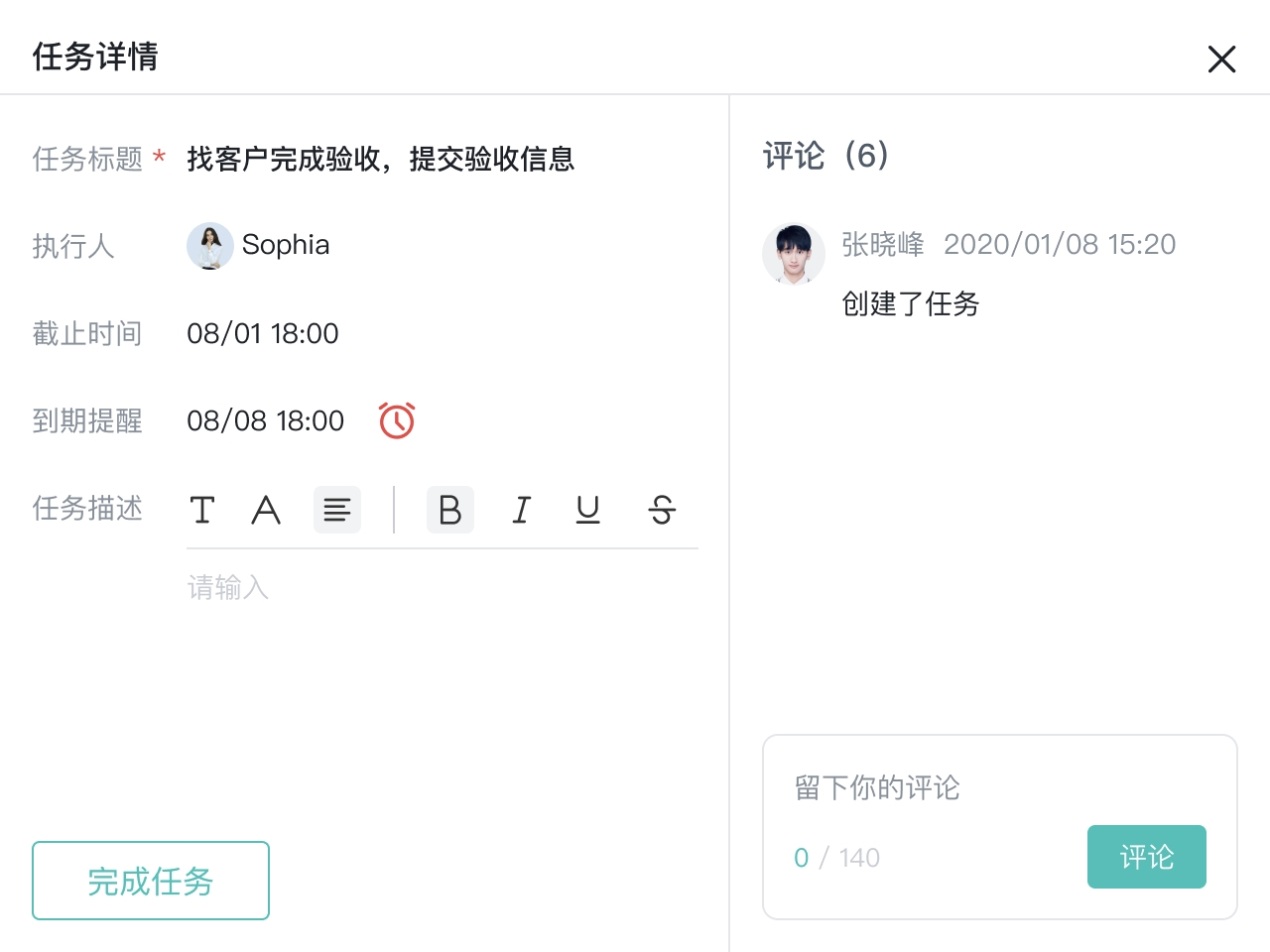Close the task details dialog
Viewport: 1270px width, 952px height.
point(1221,59)
